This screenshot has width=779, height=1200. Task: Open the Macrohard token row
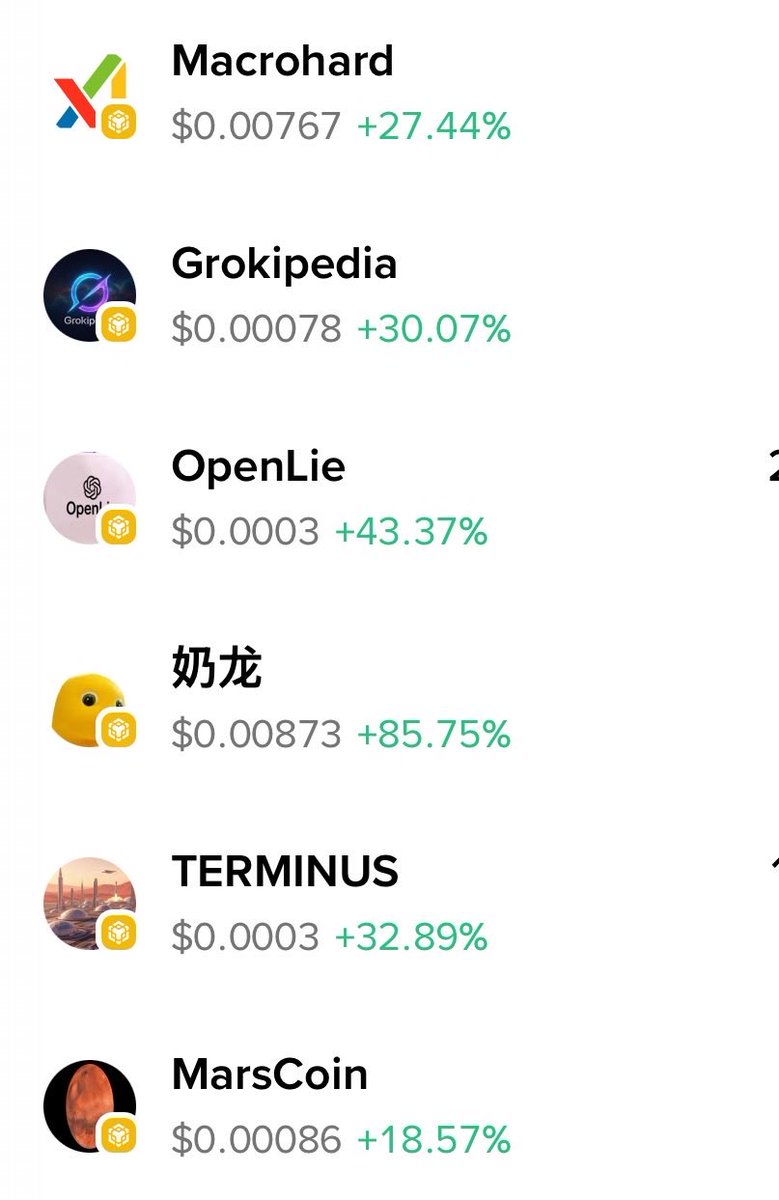(x=282, y=62)
